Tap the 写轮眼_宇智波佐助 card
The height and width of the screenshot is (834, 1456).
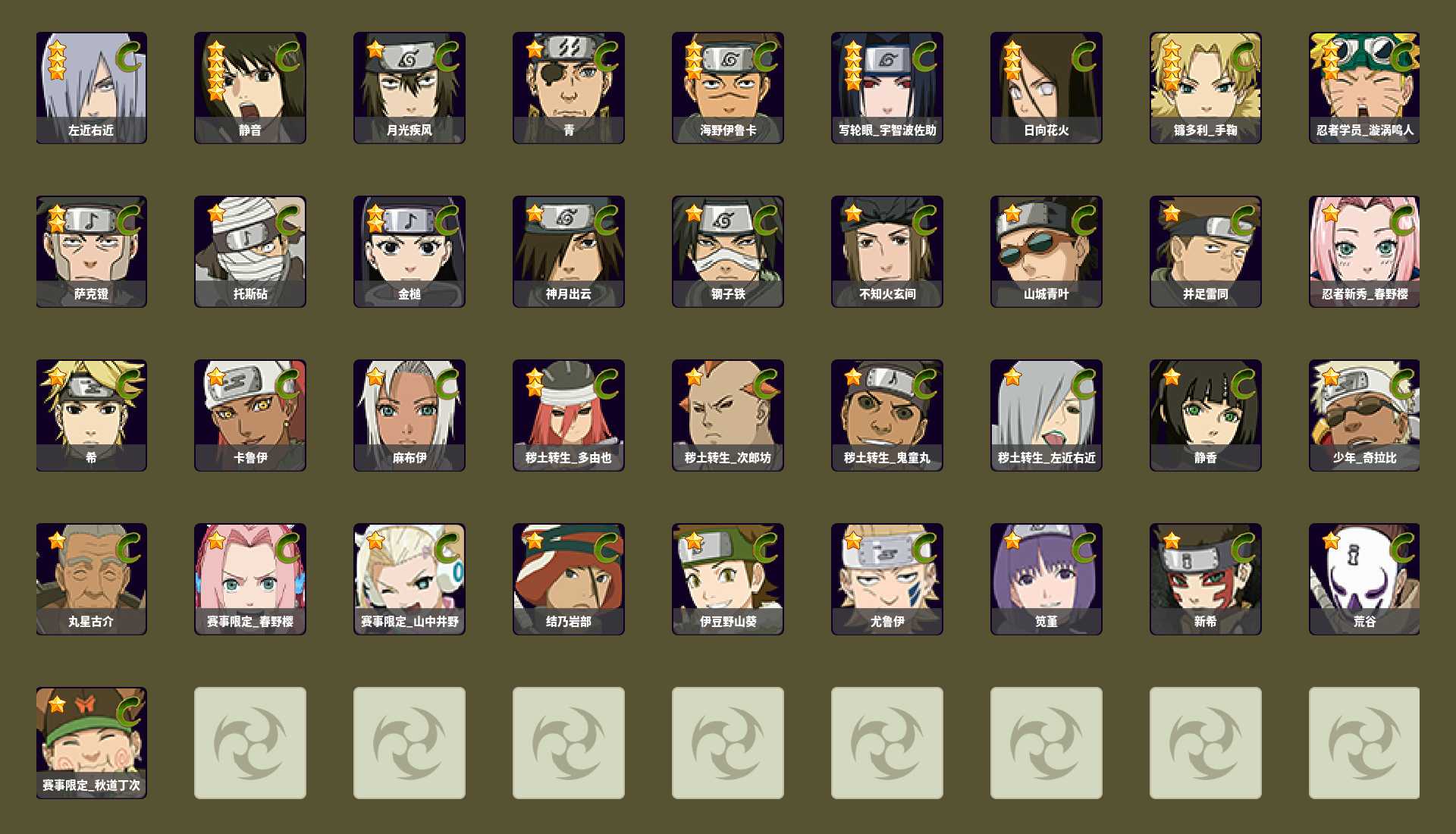point(887,87)
